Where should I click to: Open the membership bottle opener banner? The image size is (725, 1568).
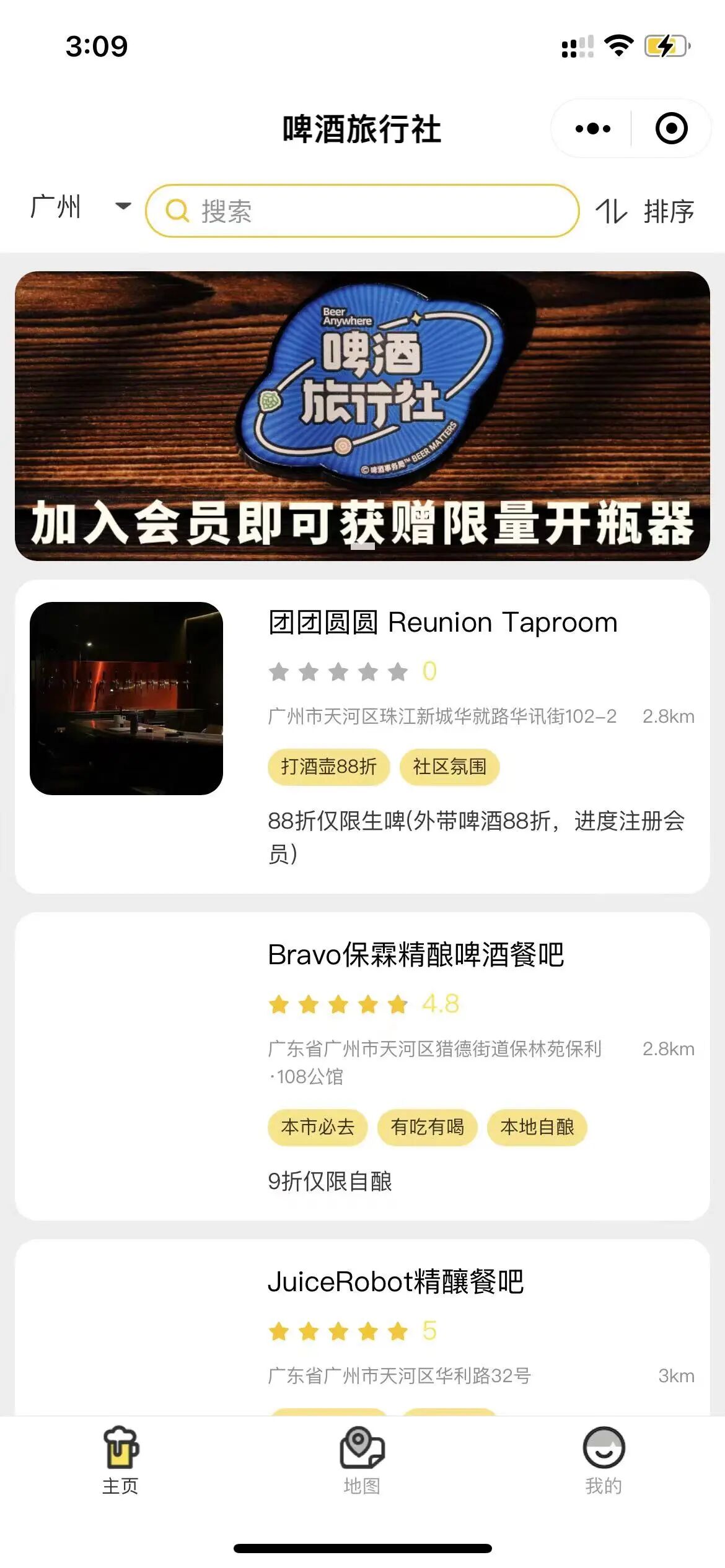click(362, 416)
